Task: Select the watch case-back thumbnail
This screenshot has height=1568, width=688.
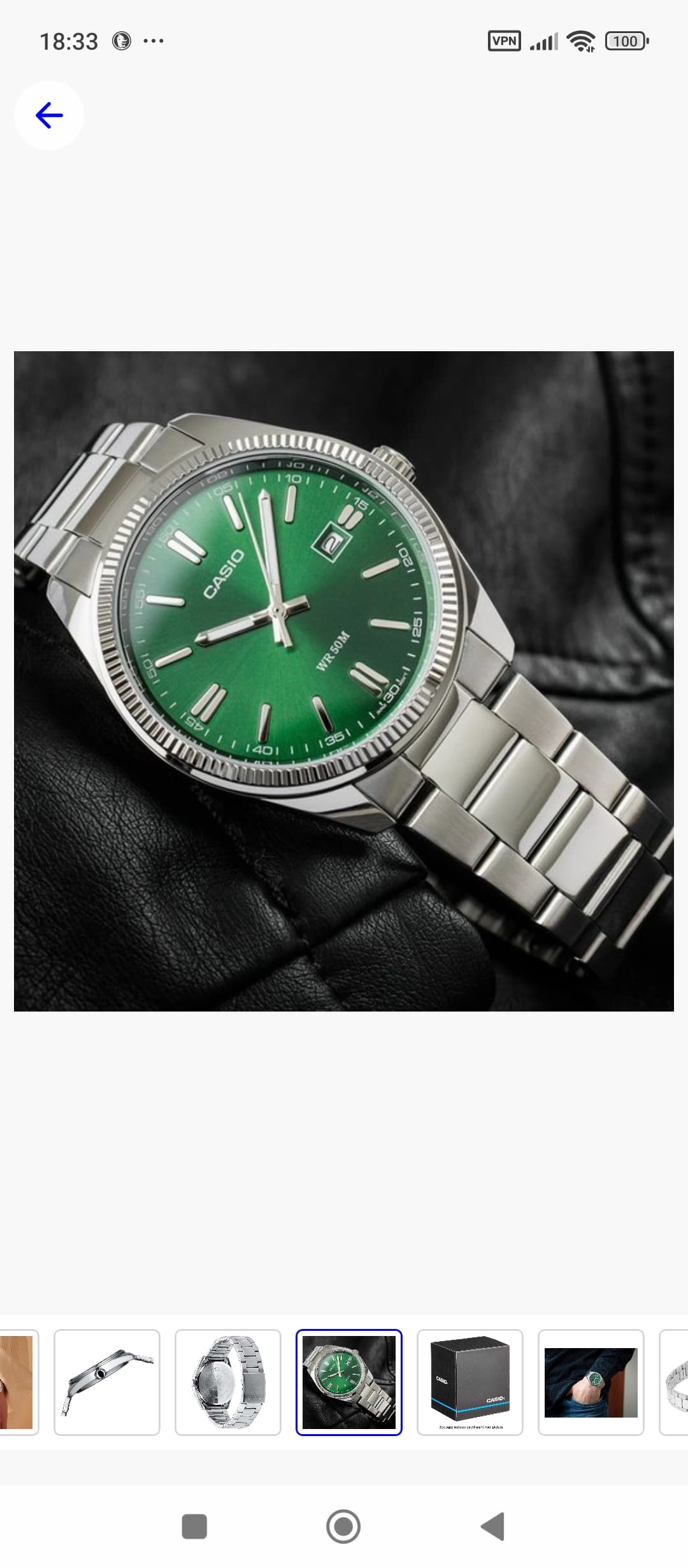Action: click(x=228, y=1382)
